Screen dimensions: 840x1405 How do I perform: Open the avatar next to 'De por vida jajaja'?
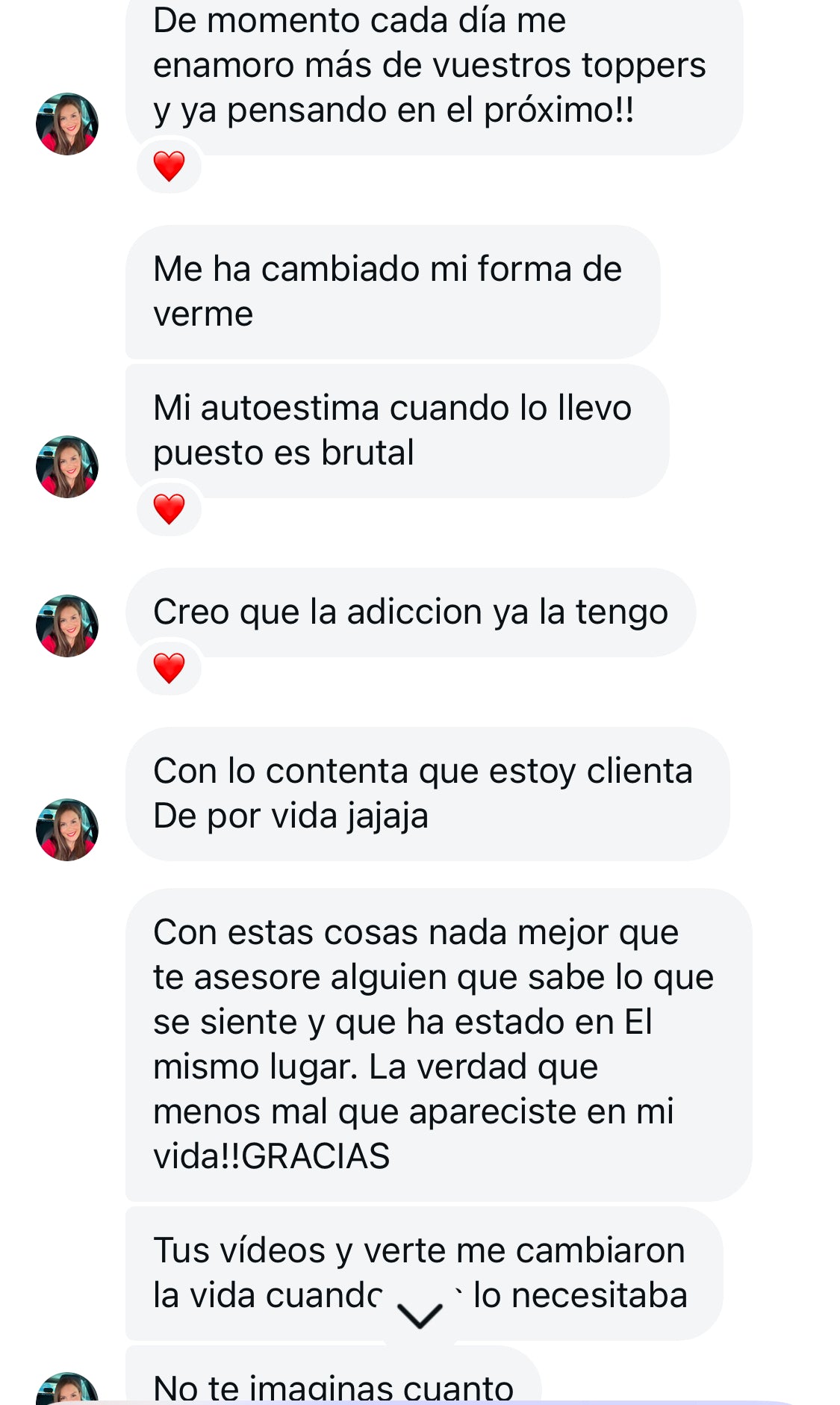[x=67, y=830]
